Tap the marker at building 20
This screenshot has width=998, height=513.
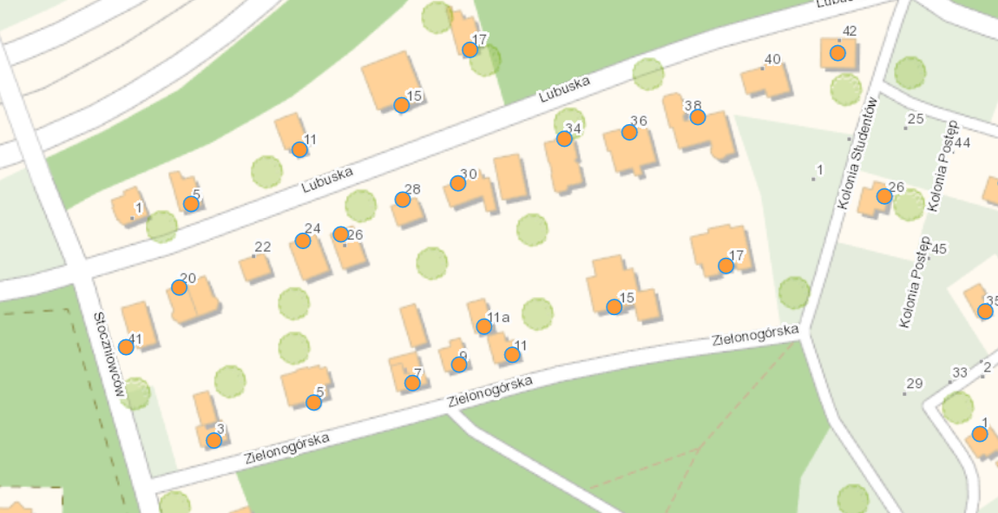[179, 288]
